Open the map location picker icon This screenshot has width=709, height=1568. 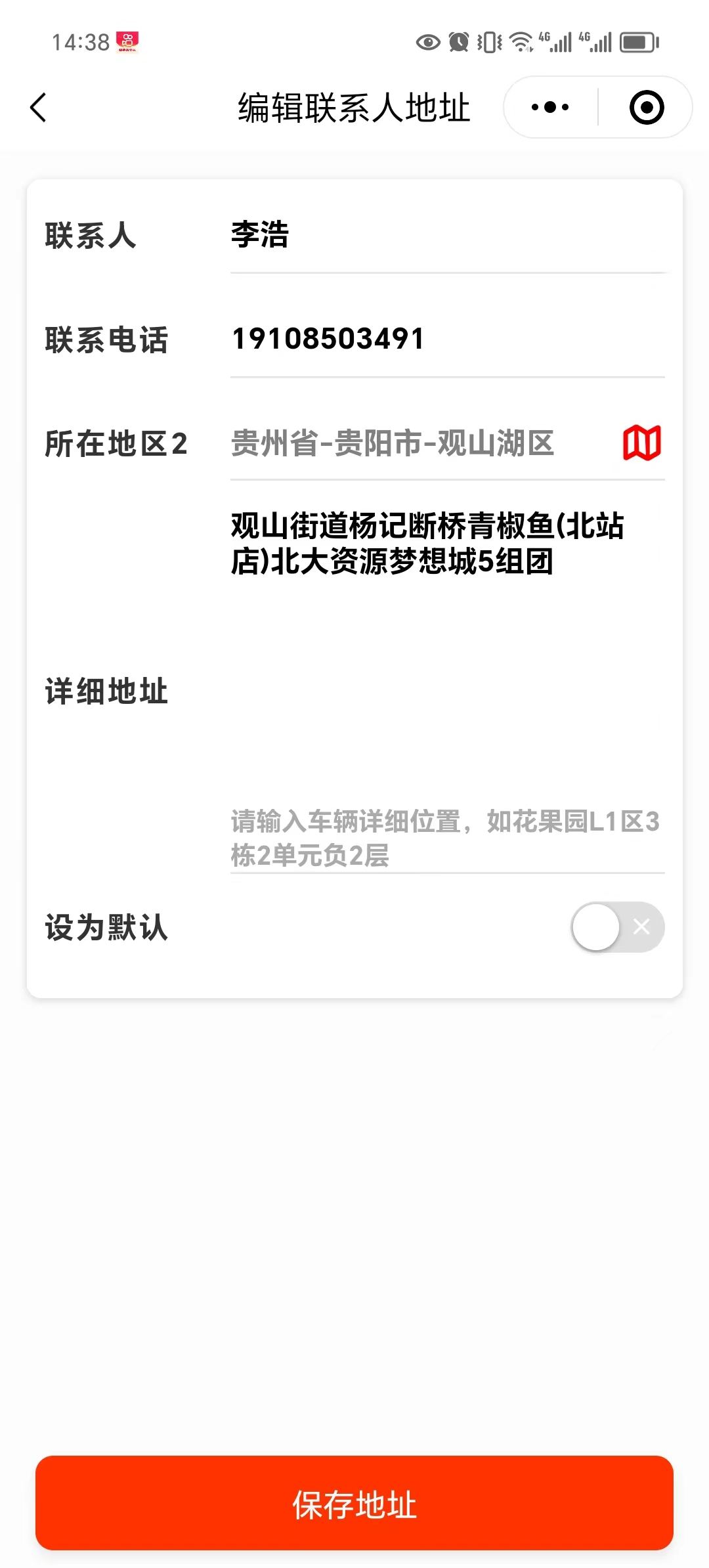pyautogui.click(x=643, y=444)
